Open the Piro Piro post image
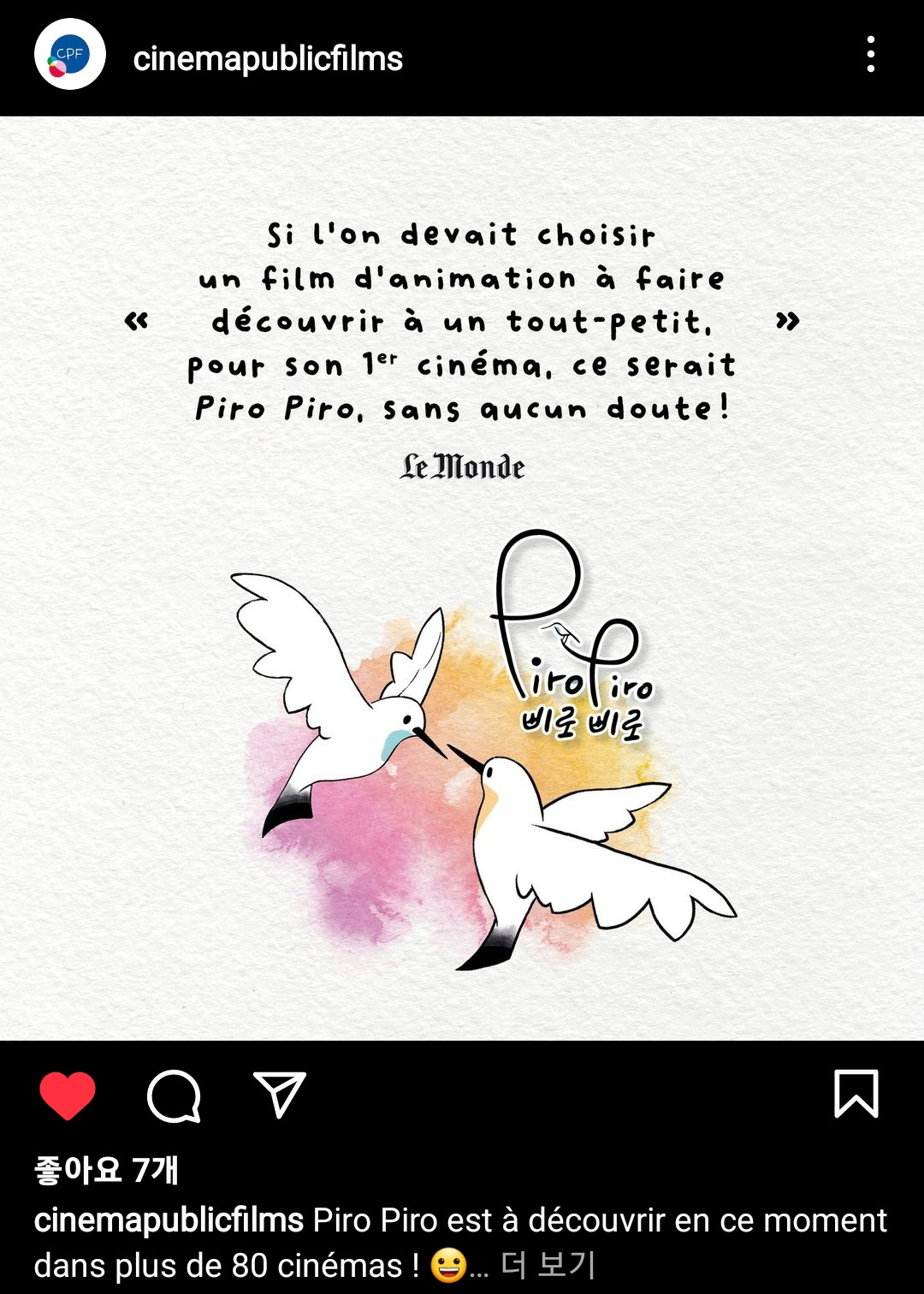 coord(462,579)
